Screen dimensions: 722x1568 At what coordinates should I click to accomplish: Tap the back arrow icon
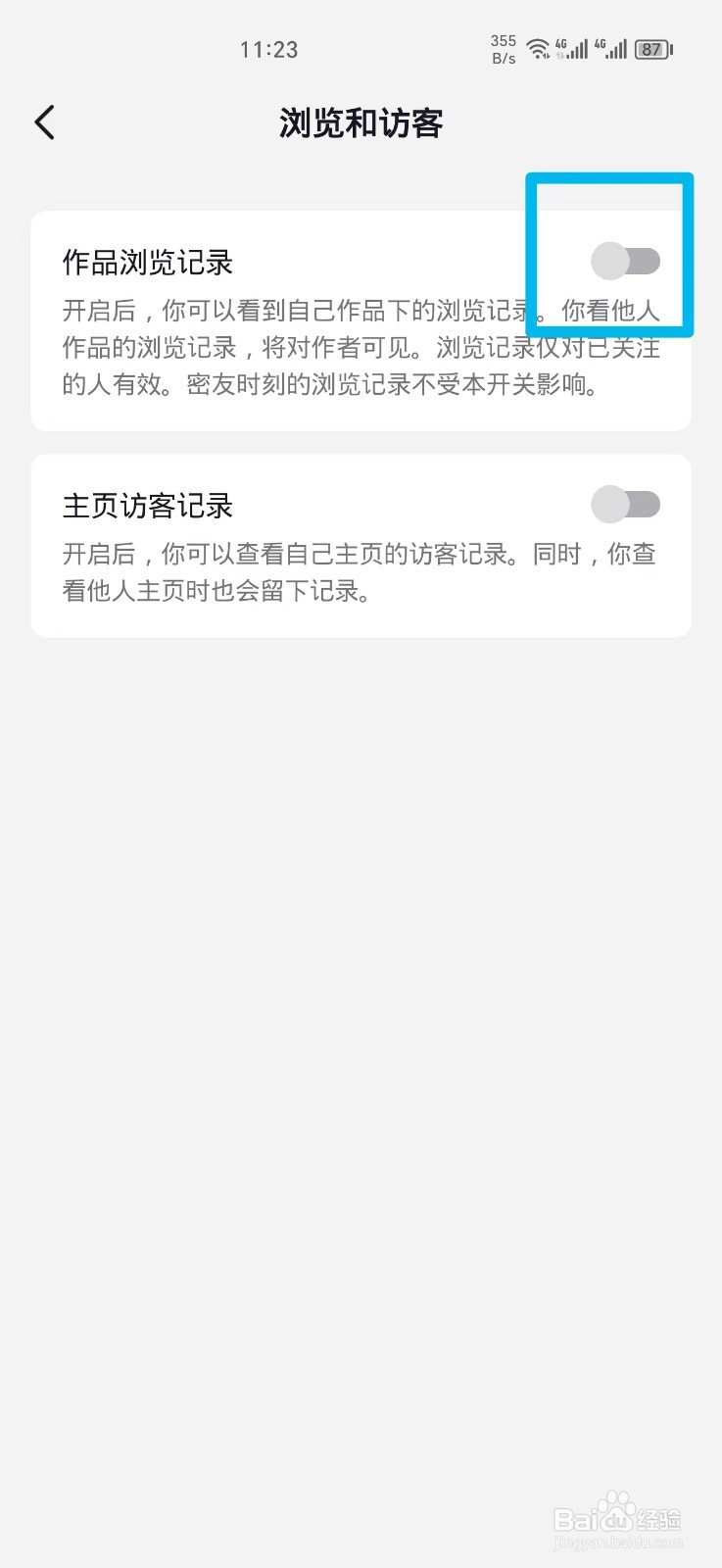tap(43, 122)
